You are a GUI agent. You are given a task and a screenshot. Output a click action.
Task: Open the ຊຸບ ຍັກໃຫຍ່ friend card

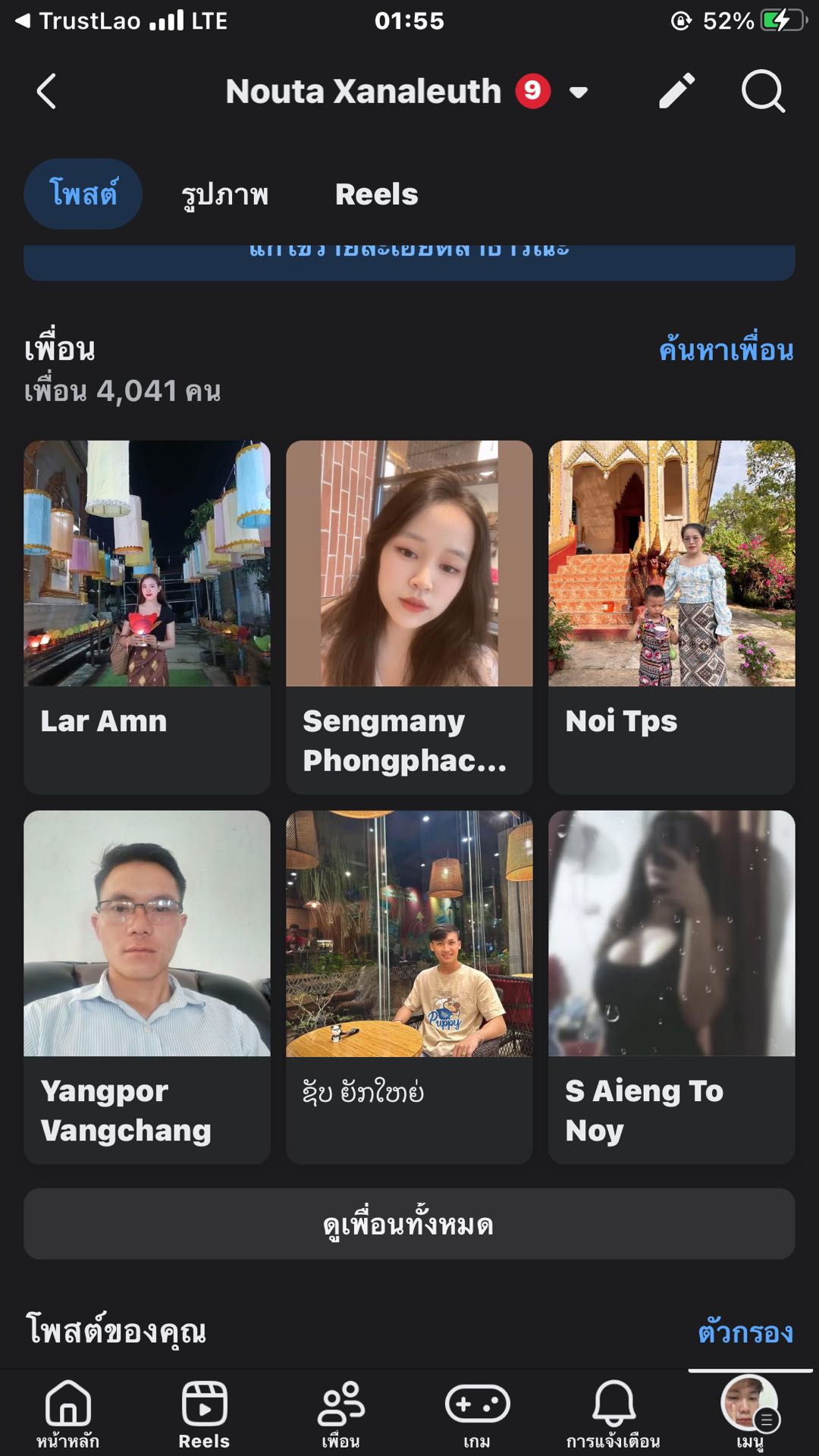pos(409,986)
